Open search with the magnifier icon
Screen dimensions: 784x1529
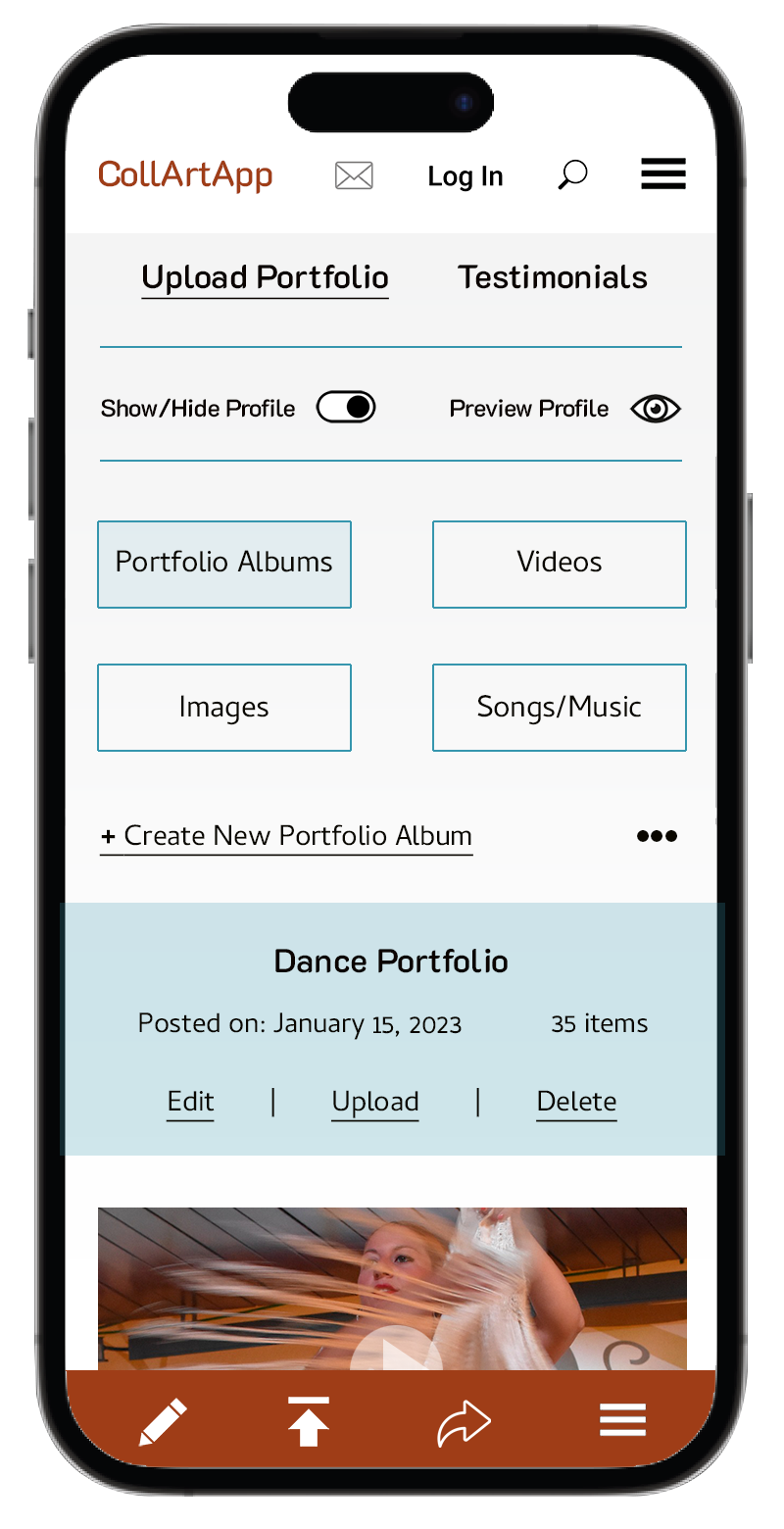point(572,175)
